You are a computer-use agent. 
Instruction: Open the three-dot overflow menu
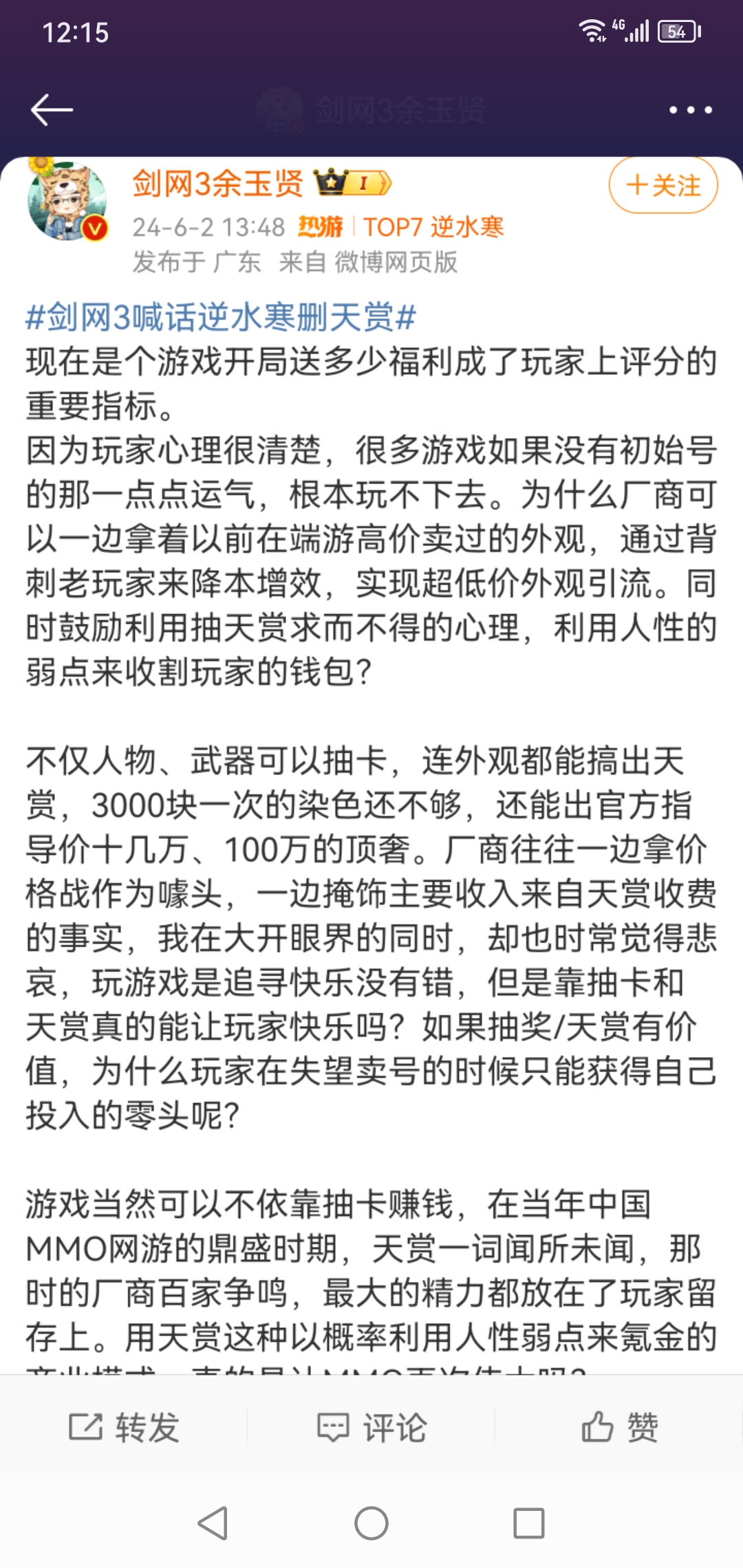[x=691, y=110]
